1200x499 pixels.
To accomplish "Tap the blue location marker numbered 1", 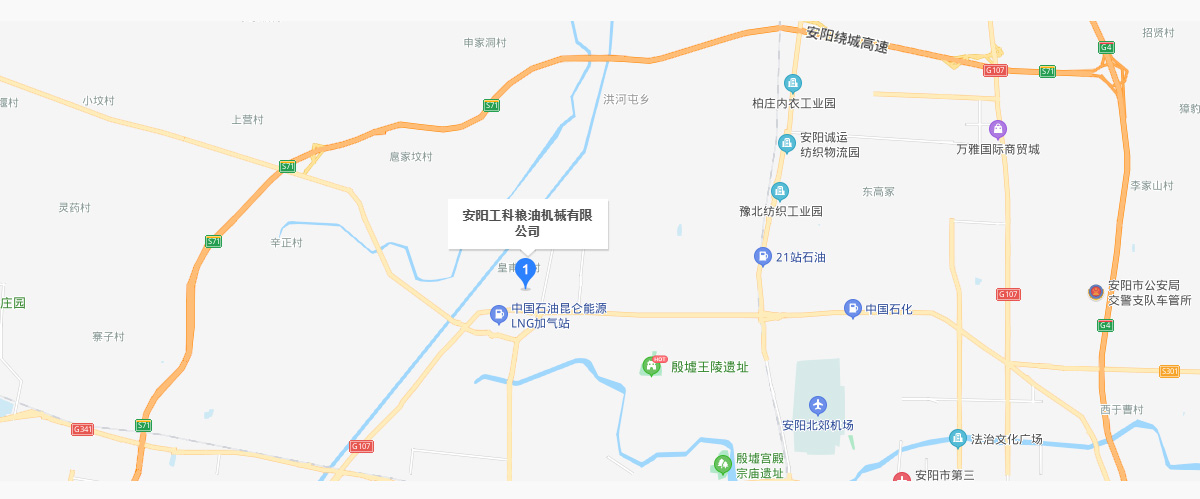I will click(526, 271).
